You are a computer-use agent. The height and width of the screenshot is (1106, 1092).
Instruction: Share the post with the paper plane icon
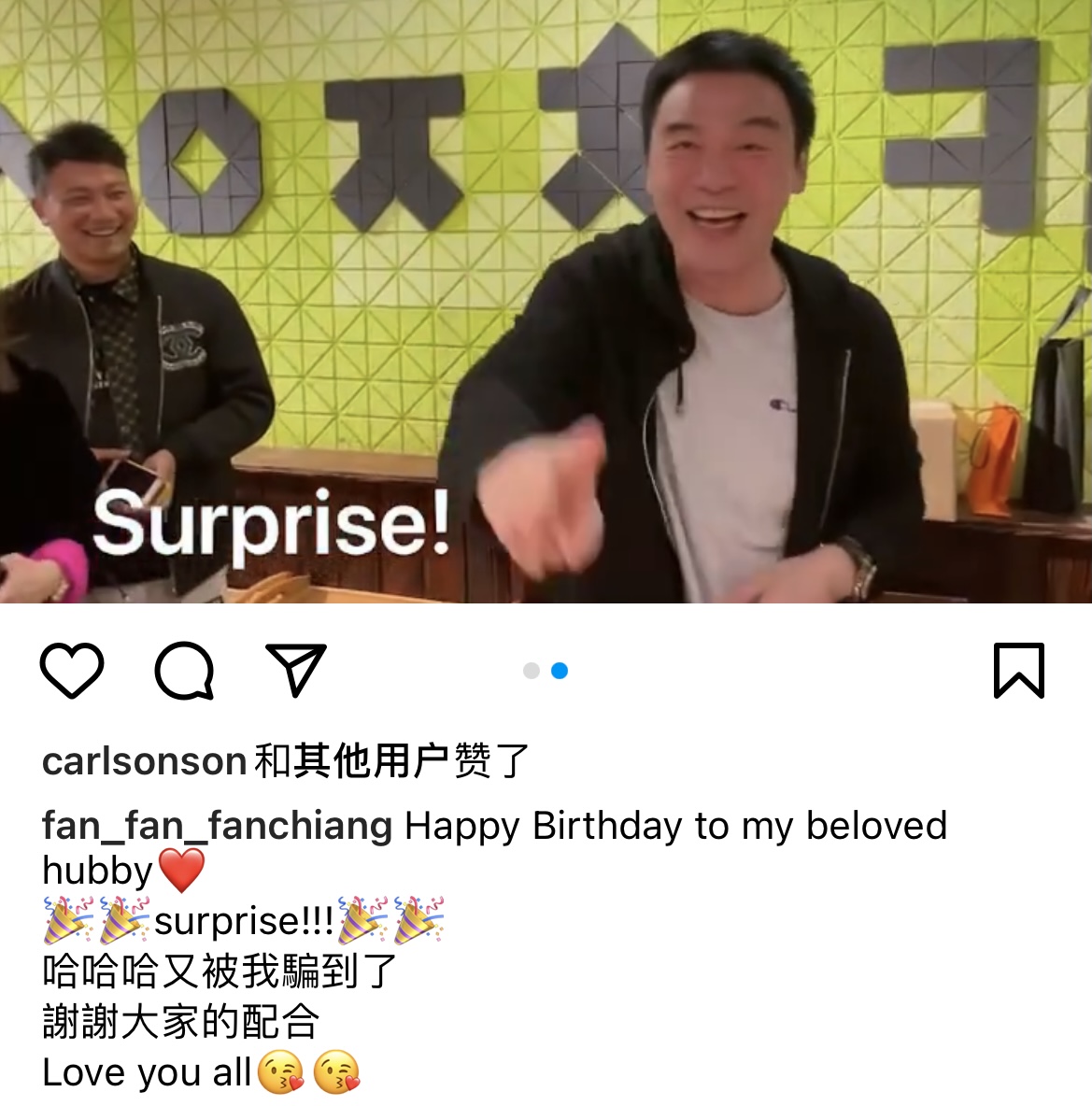pos(296,669)
